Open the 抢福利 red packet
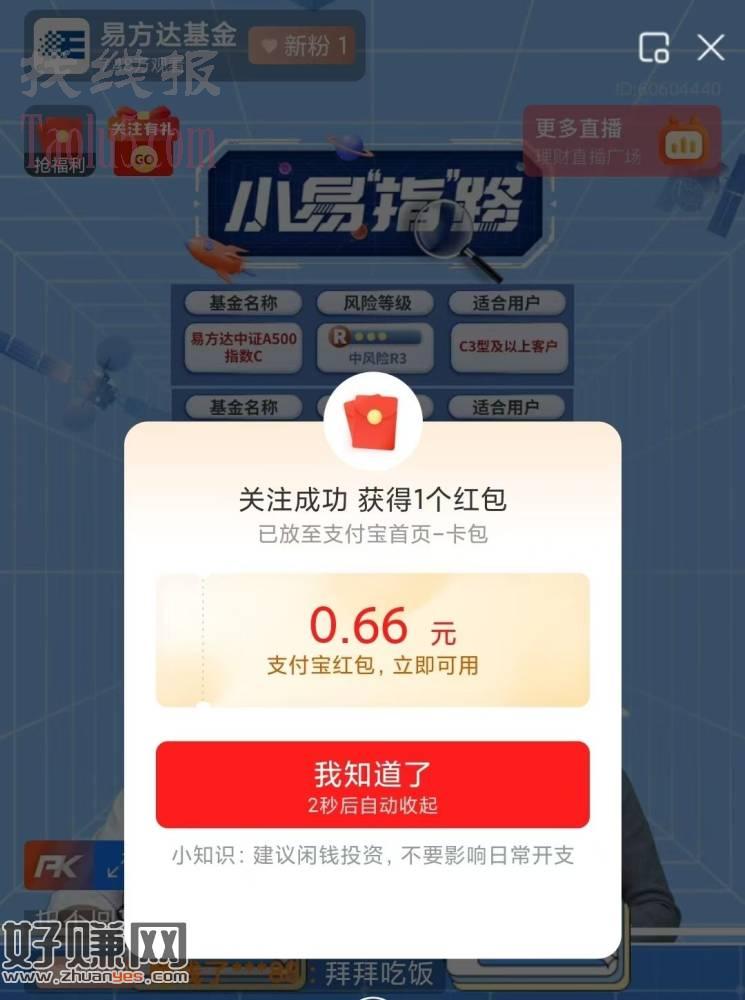Image resolution: width=745 pixels, height=1000 pixels. click(x=60, y=141)
